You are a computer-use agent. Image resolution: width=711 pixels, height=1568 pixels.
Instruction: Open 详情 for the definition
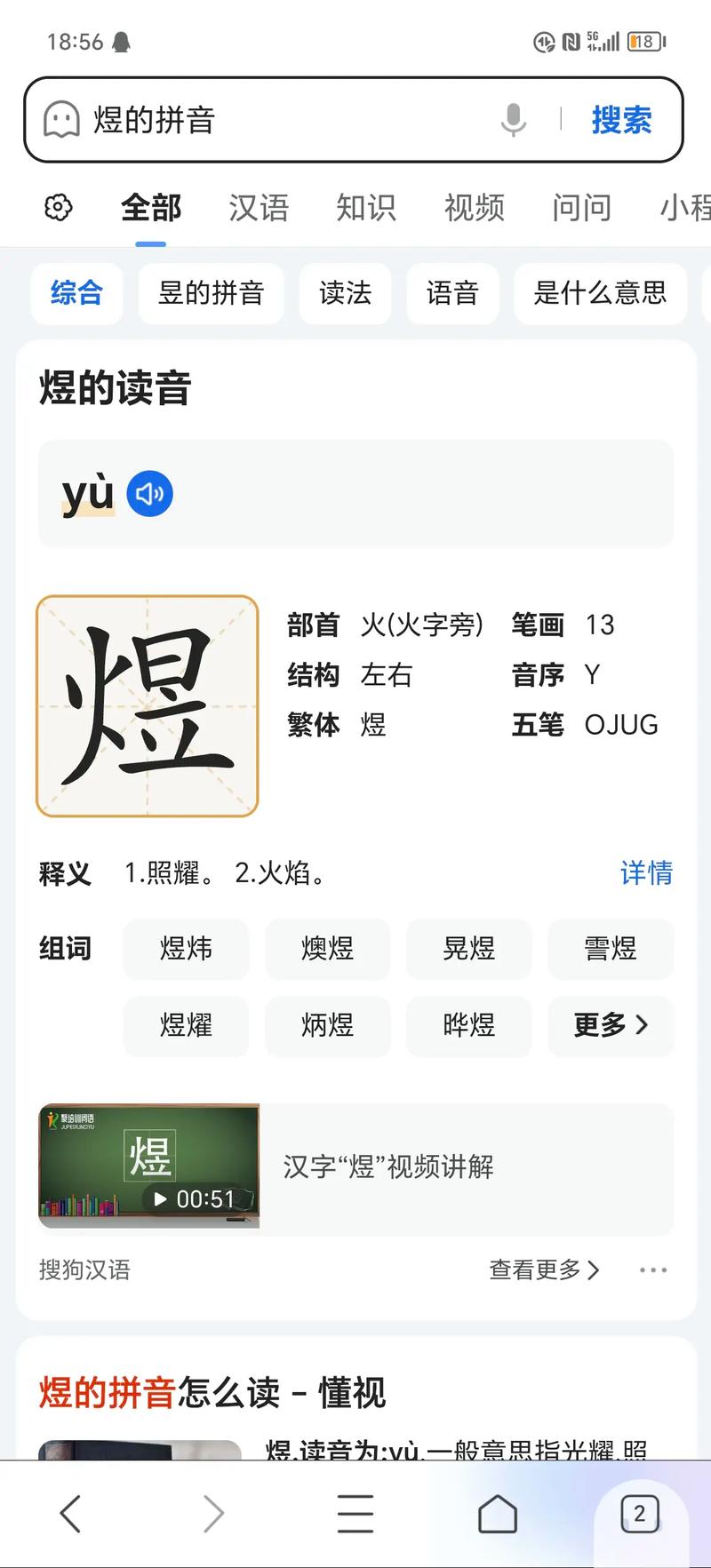point(646,872)
